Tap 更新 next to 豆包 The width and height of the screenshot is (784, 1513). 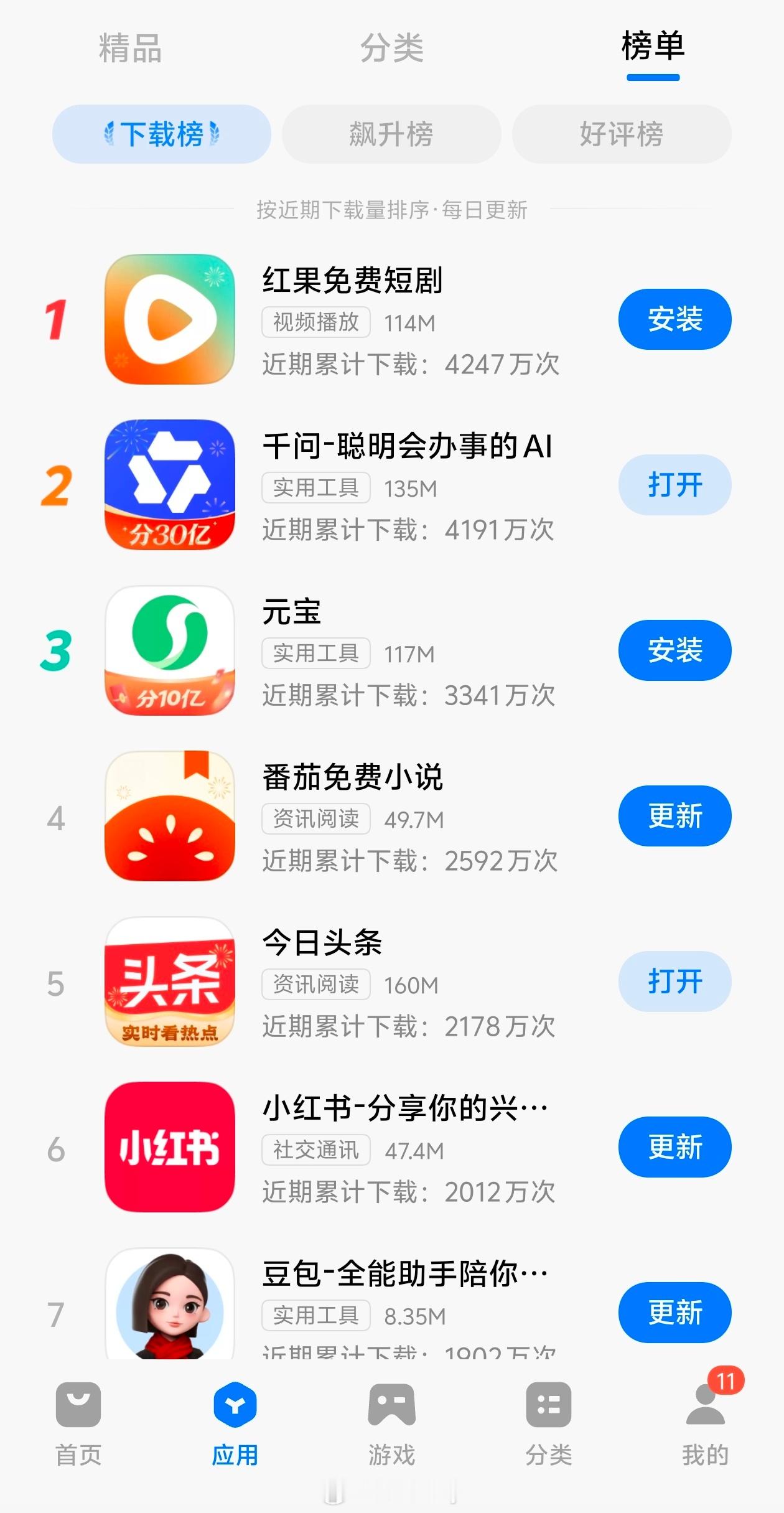click(674, 1313)
